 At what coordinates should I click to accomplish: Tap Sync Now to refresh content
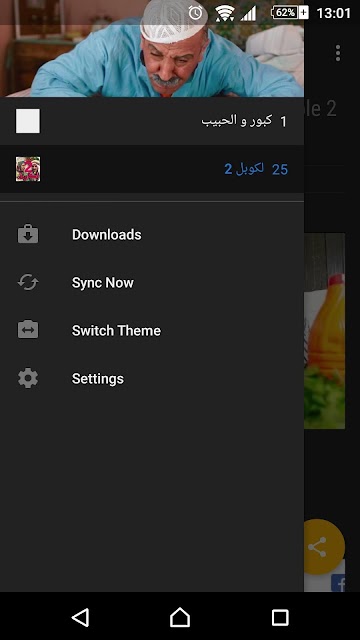click(x=152, y=282)
